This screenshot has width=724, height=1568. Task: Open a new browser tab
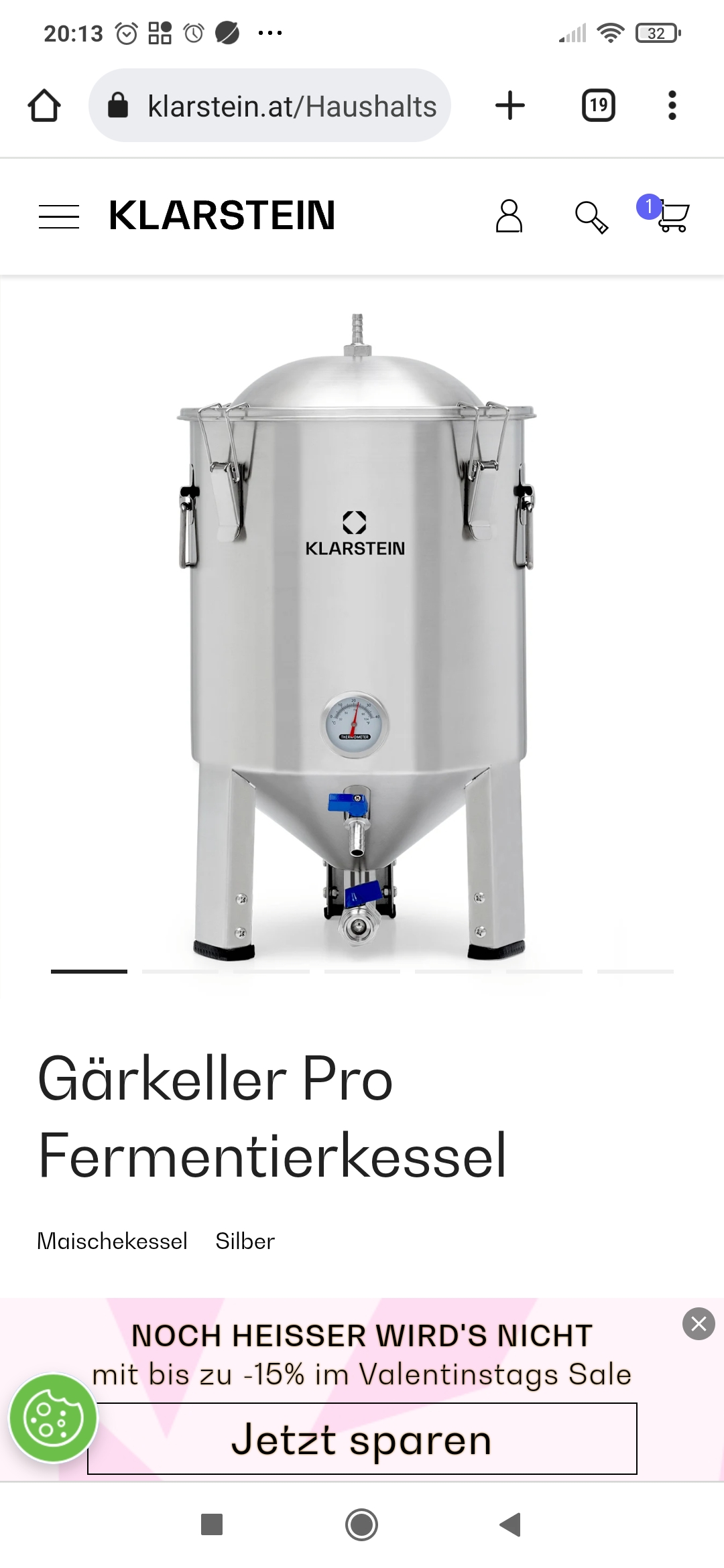(x=510, y=106)
